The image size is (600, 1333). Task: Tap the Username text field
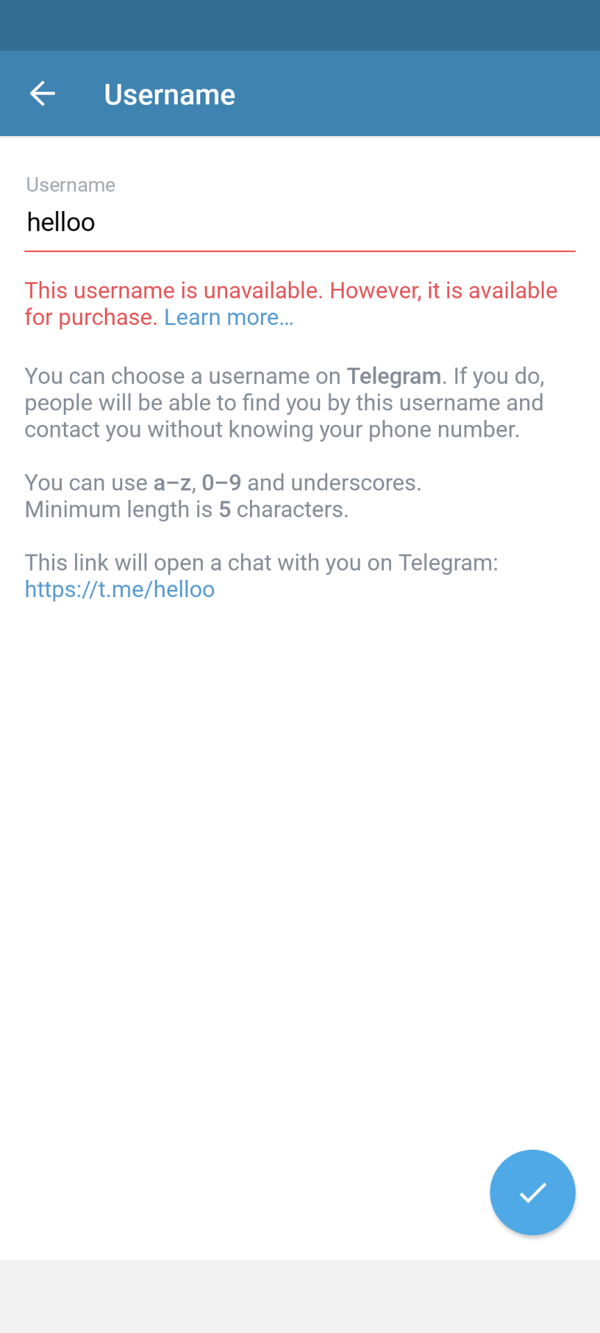click(300, 222)
